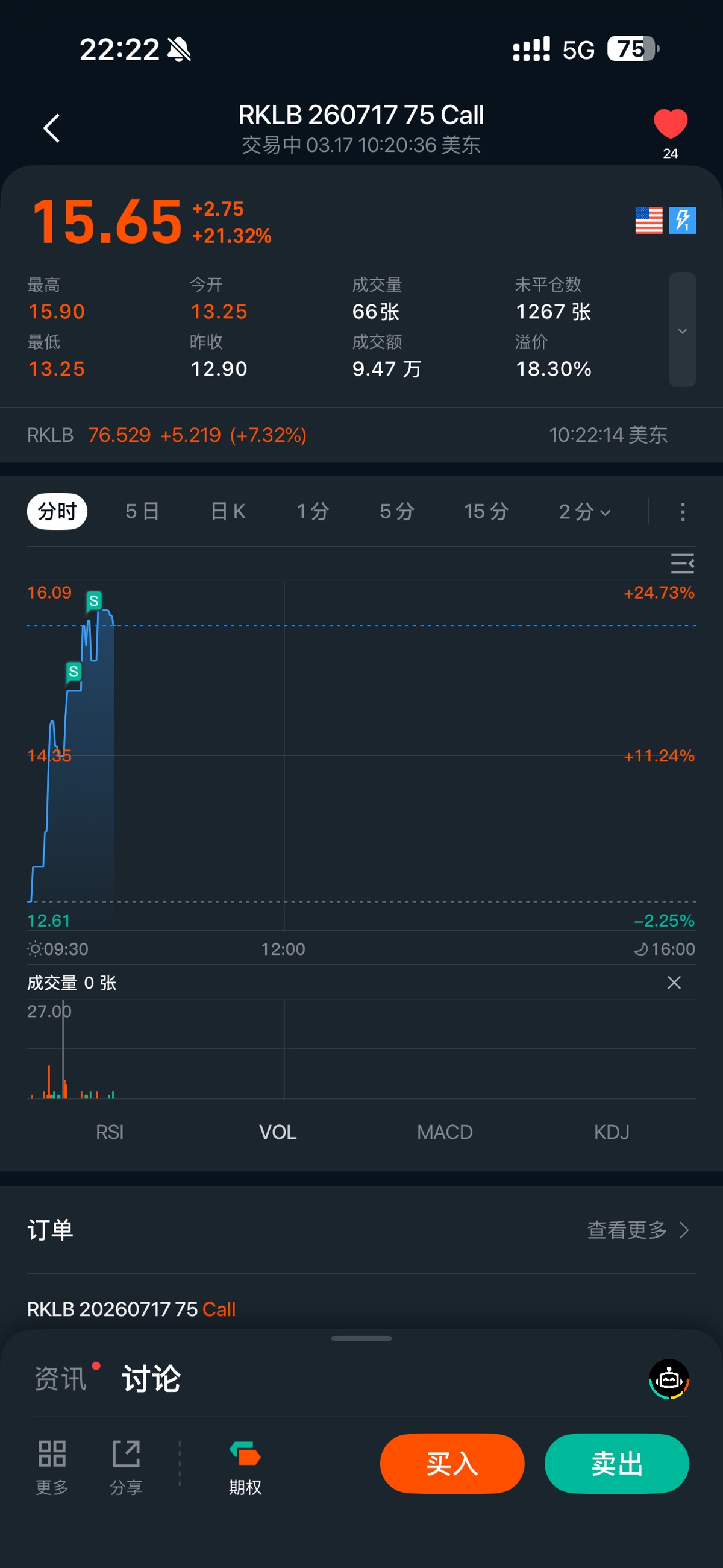Show the 1分 chart
The width and height of the screenshot is (723, 1568).
[x=313, y=511]
